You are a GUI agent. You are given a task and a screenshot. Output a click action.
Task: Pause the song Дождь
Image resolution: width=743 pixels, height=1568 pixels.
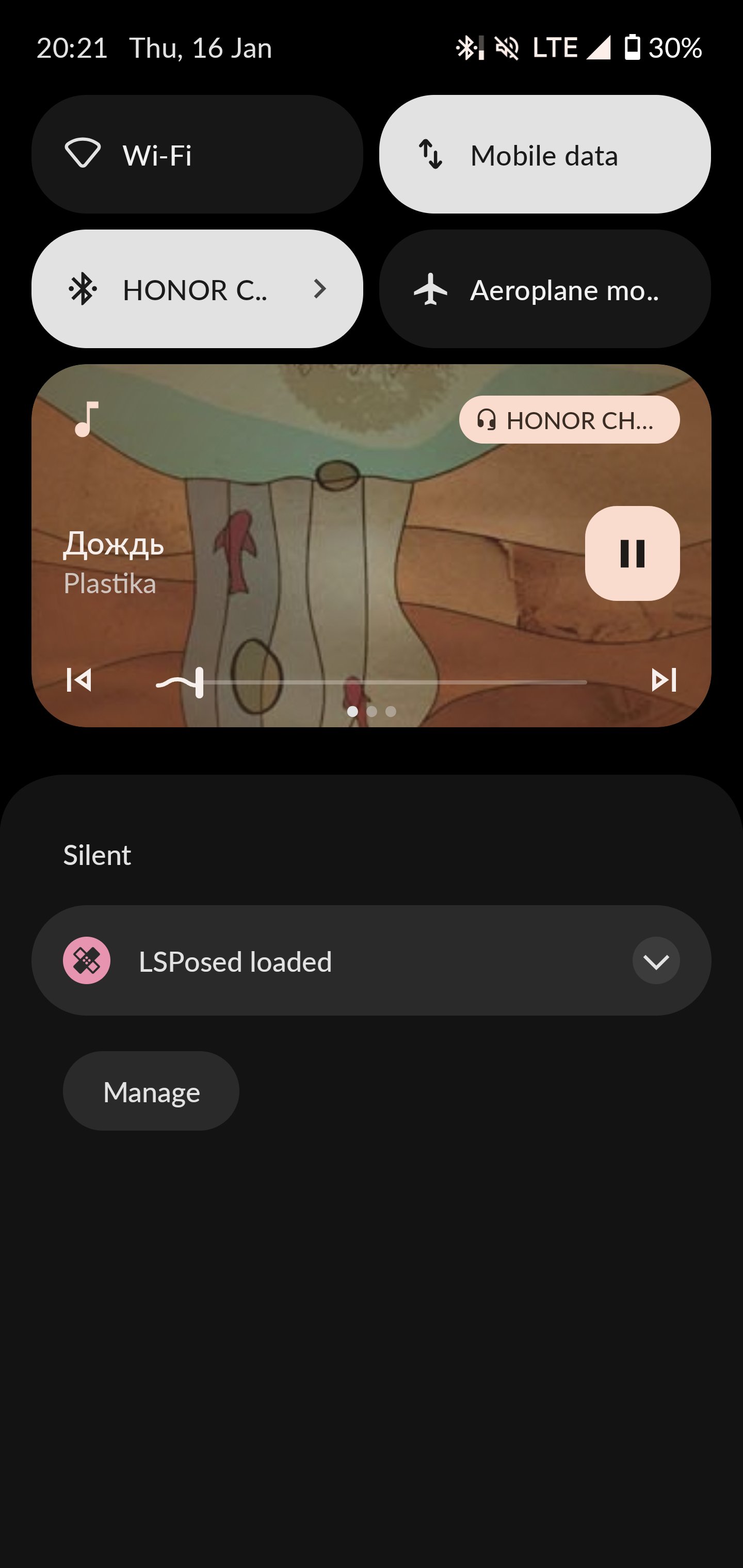point(632,553)
